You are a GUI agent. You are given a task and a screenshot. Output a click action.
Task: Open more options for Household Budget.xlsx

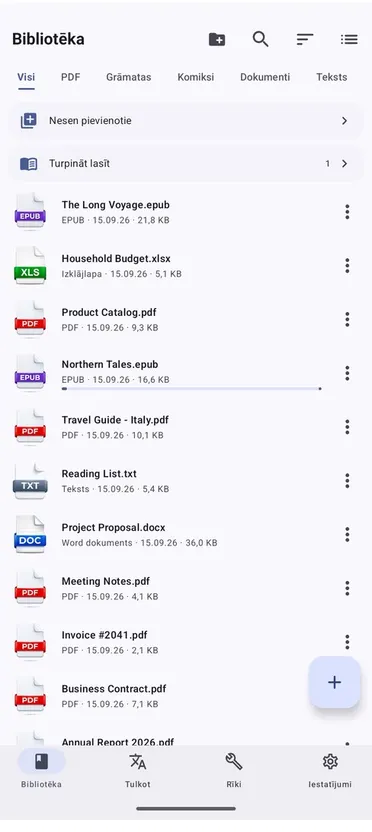tap(347, 265)
